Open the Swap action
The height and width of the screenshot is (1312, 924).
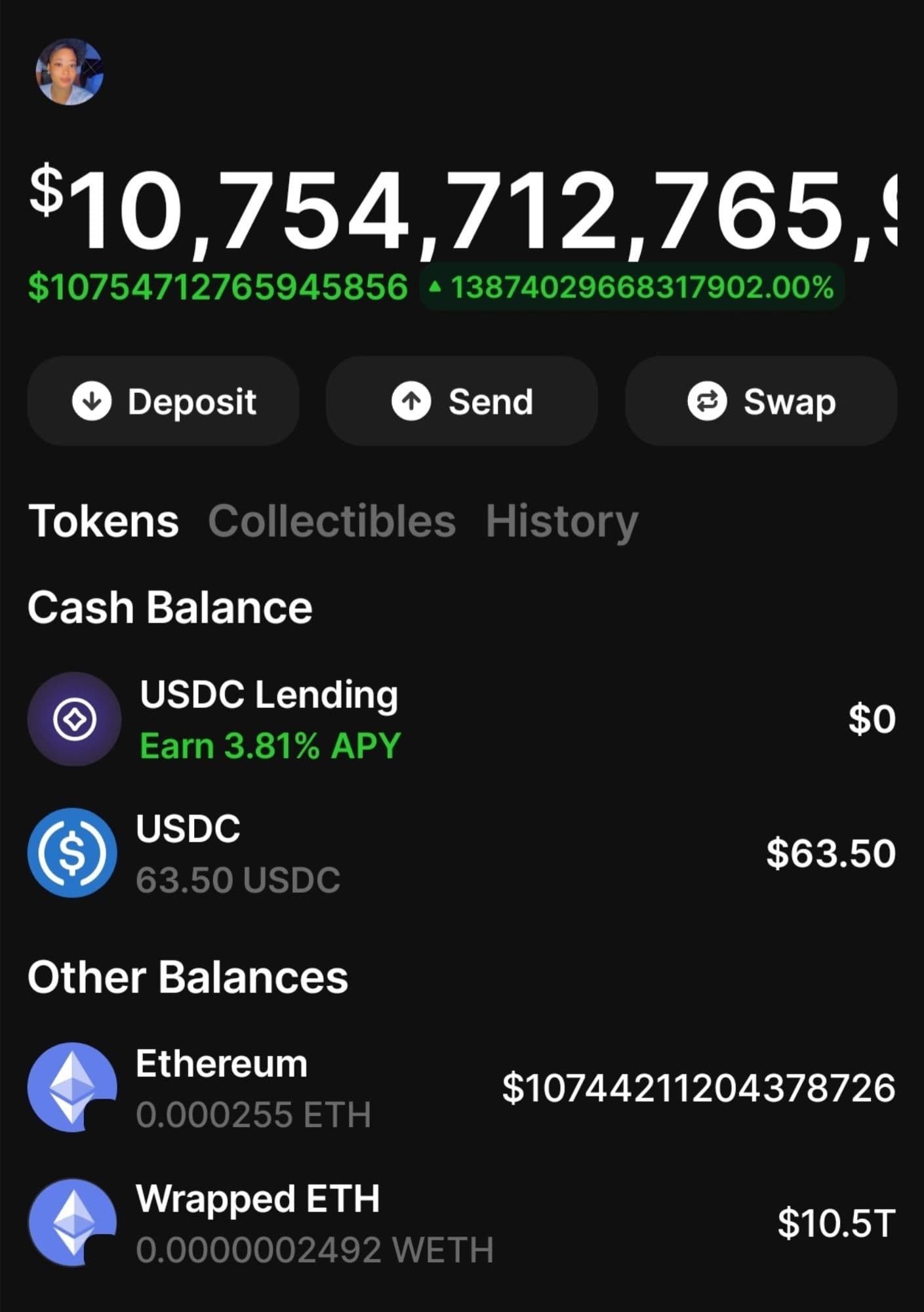pyautogui.click(x=761, y=401)
